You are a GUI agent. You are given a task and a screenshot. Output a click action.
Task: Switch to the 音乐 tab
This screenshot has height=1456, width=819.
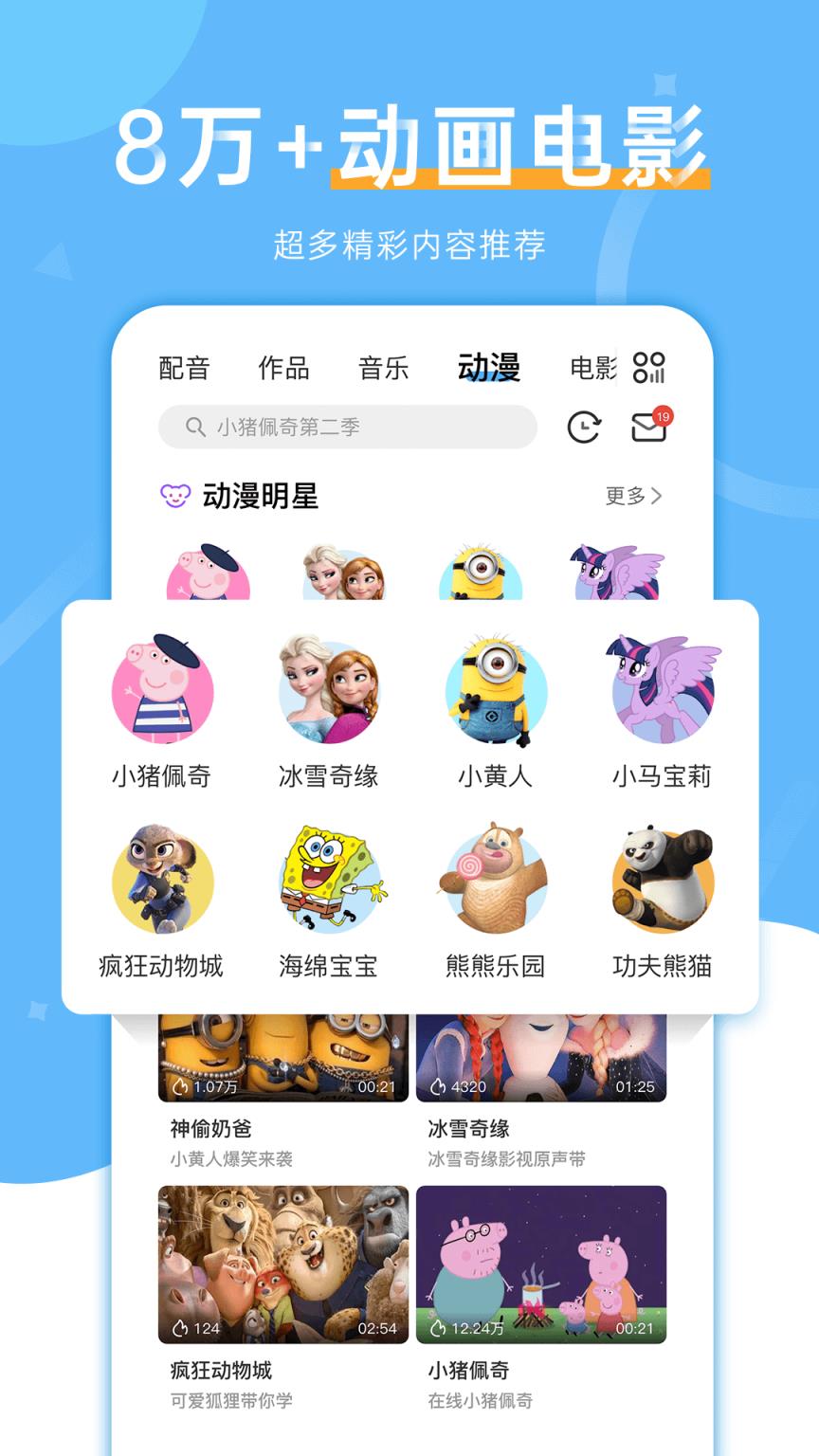click(385, 369)
